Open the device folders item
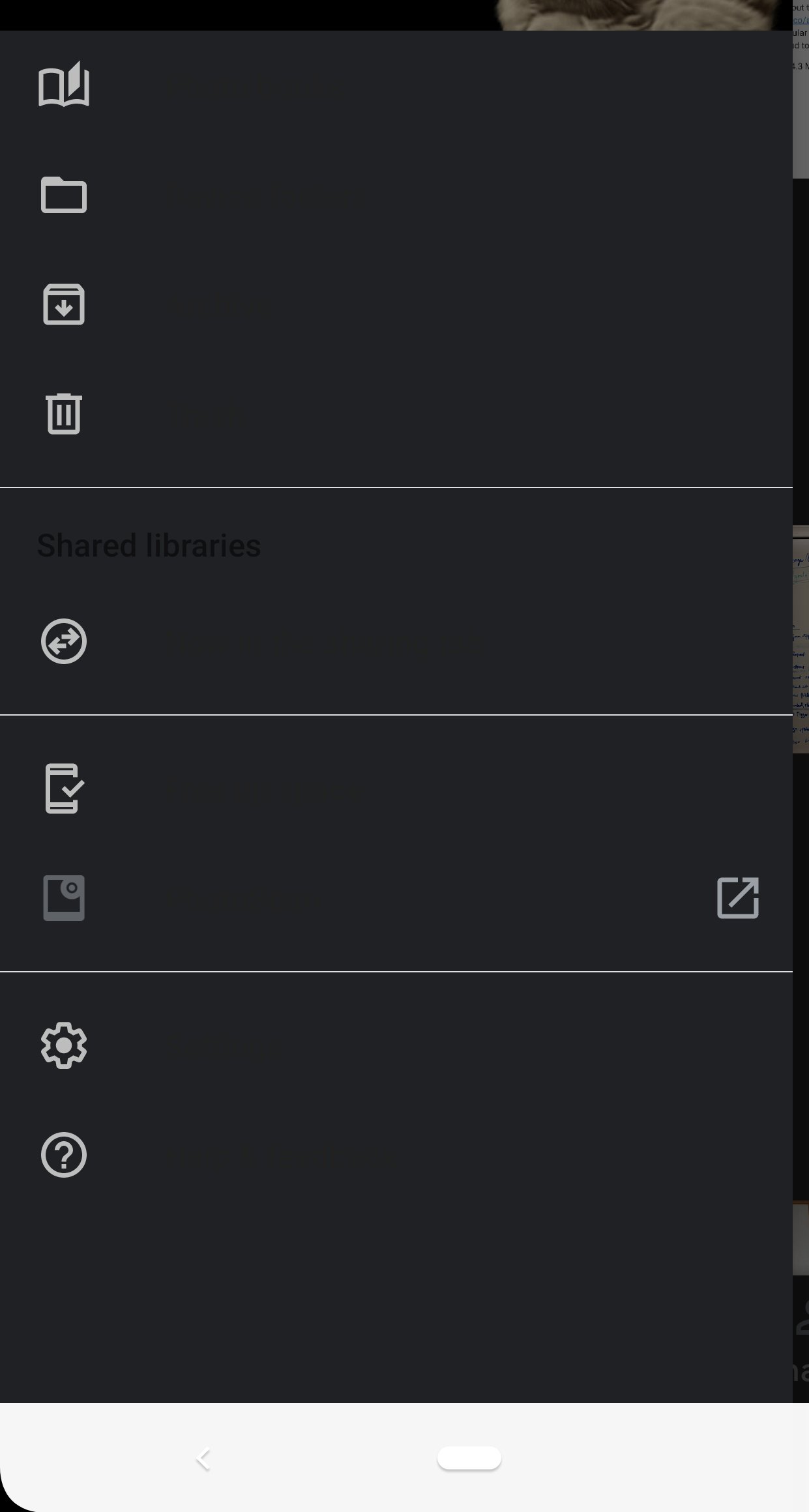This screenshot has height=1512, width=809. point(261,195)
